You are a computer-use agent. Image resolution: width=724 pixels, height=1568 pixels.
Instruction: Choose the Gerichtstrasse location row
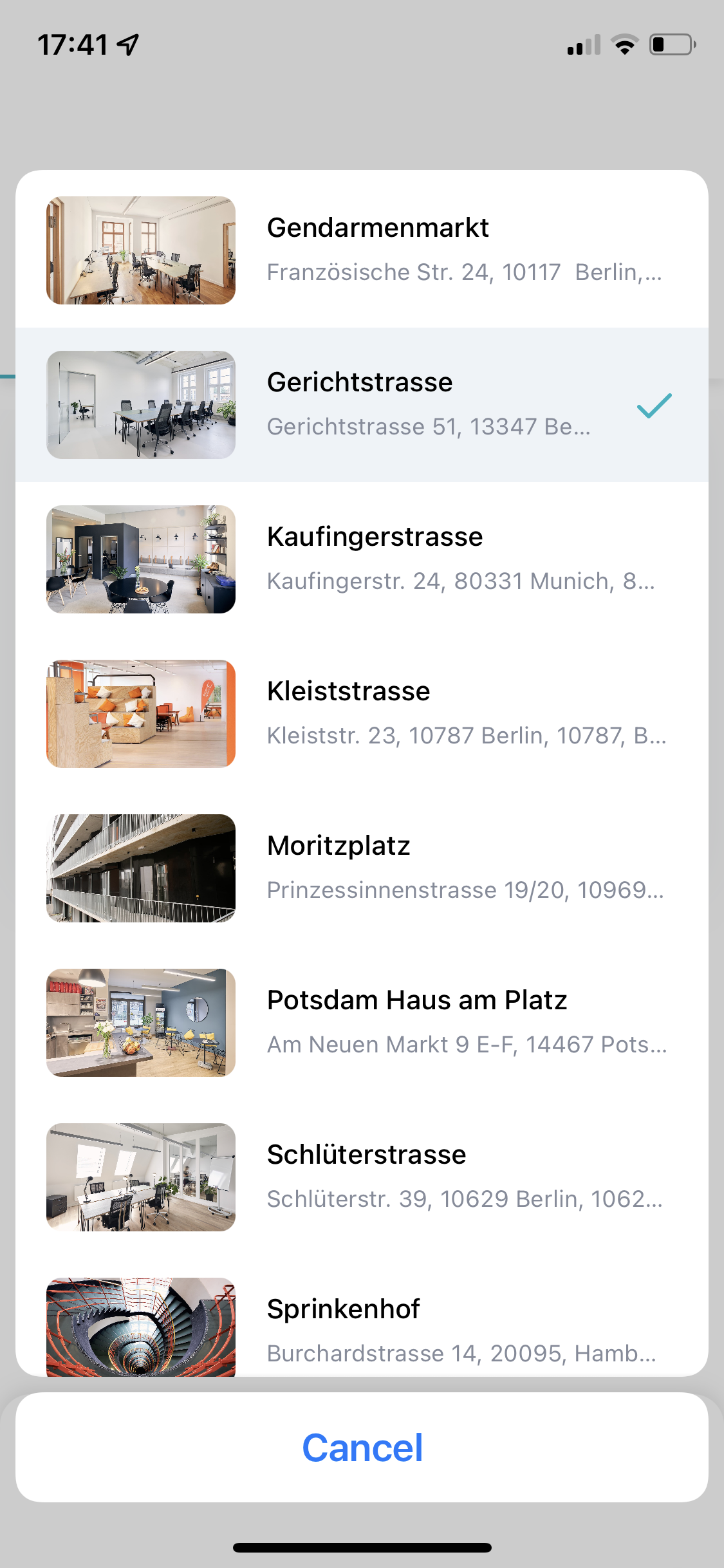362,404
